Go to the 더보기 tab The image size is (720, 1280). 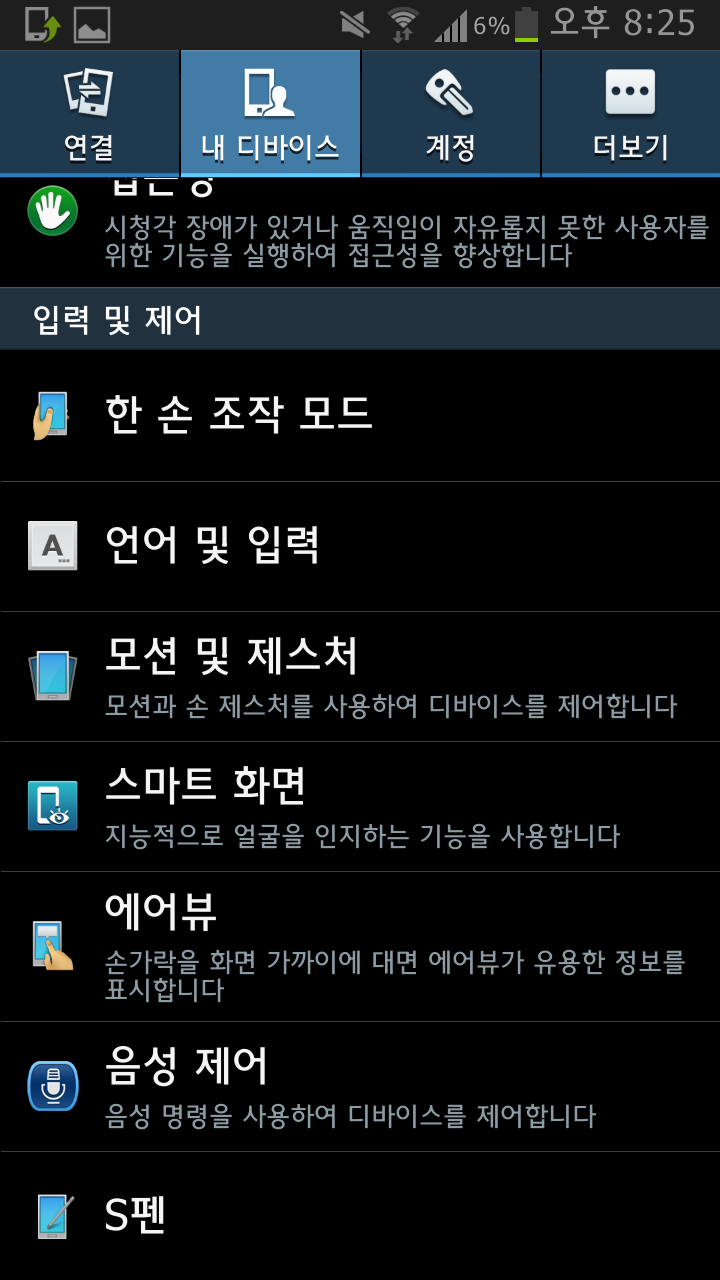click(630, 113)
